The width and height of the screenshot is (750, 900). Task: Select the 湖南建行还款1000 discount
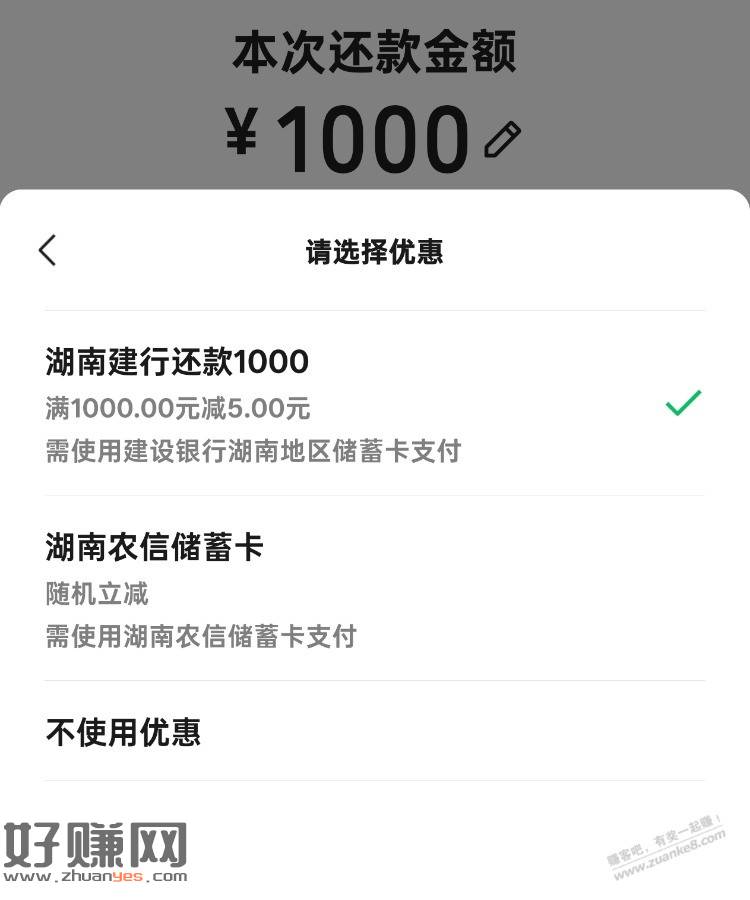pyautogui.click(x=374, y=404)
